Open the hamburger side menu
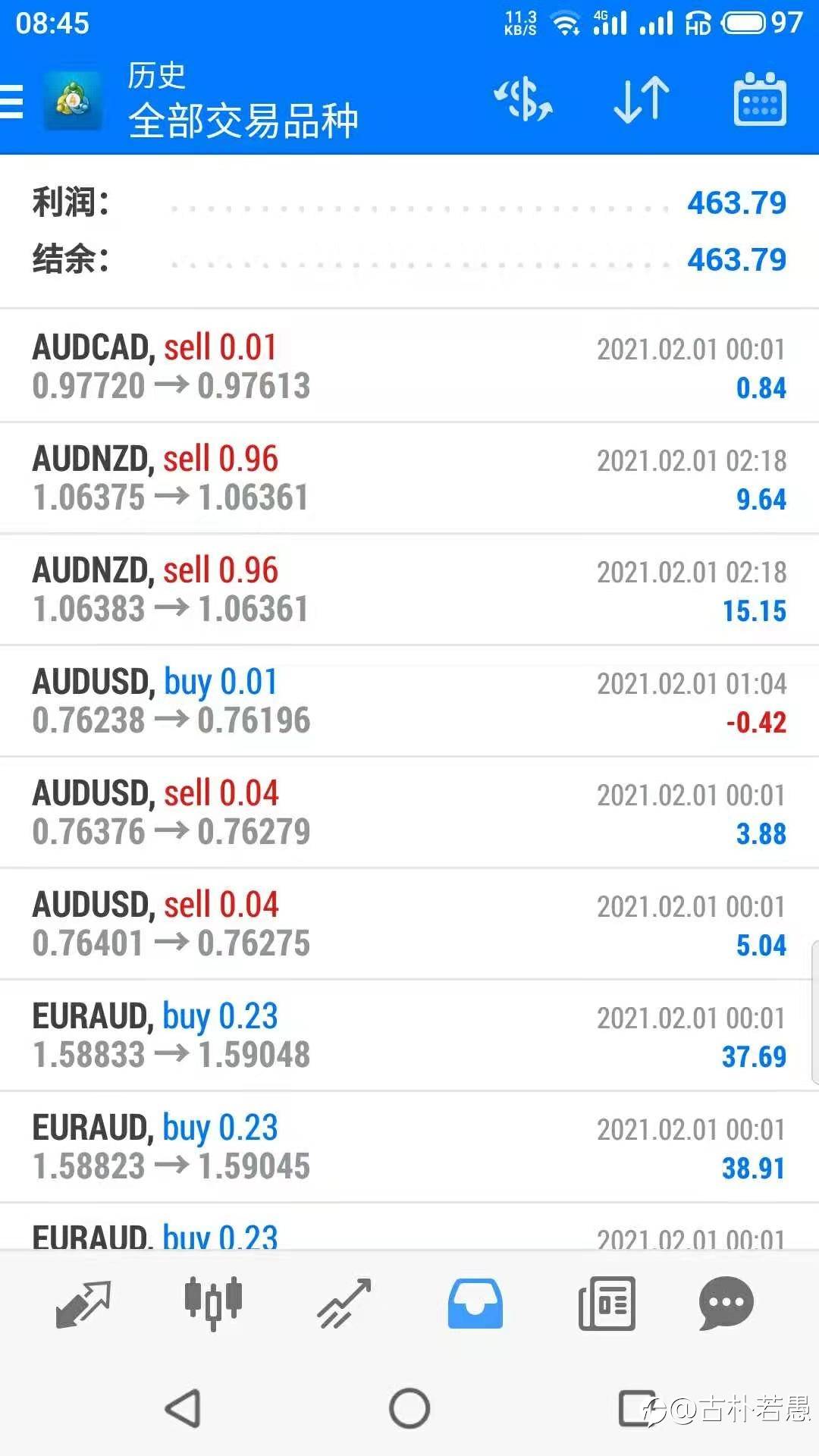Screen dimensions: 819x1456 point(12,102)
